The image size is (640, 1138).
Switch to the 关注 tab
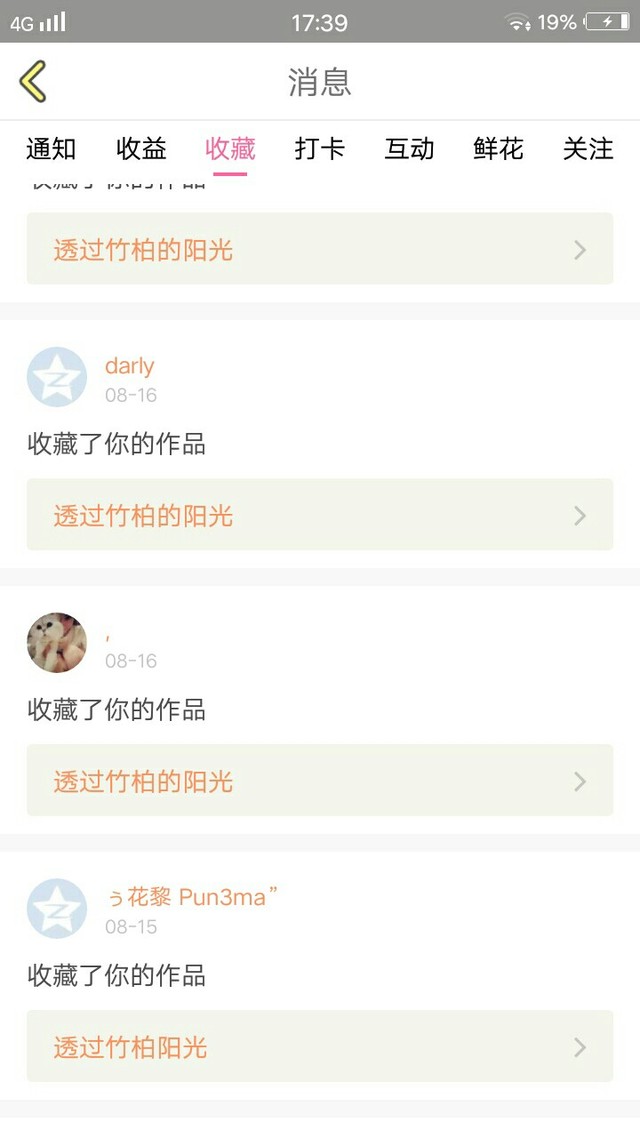[588, 149]
